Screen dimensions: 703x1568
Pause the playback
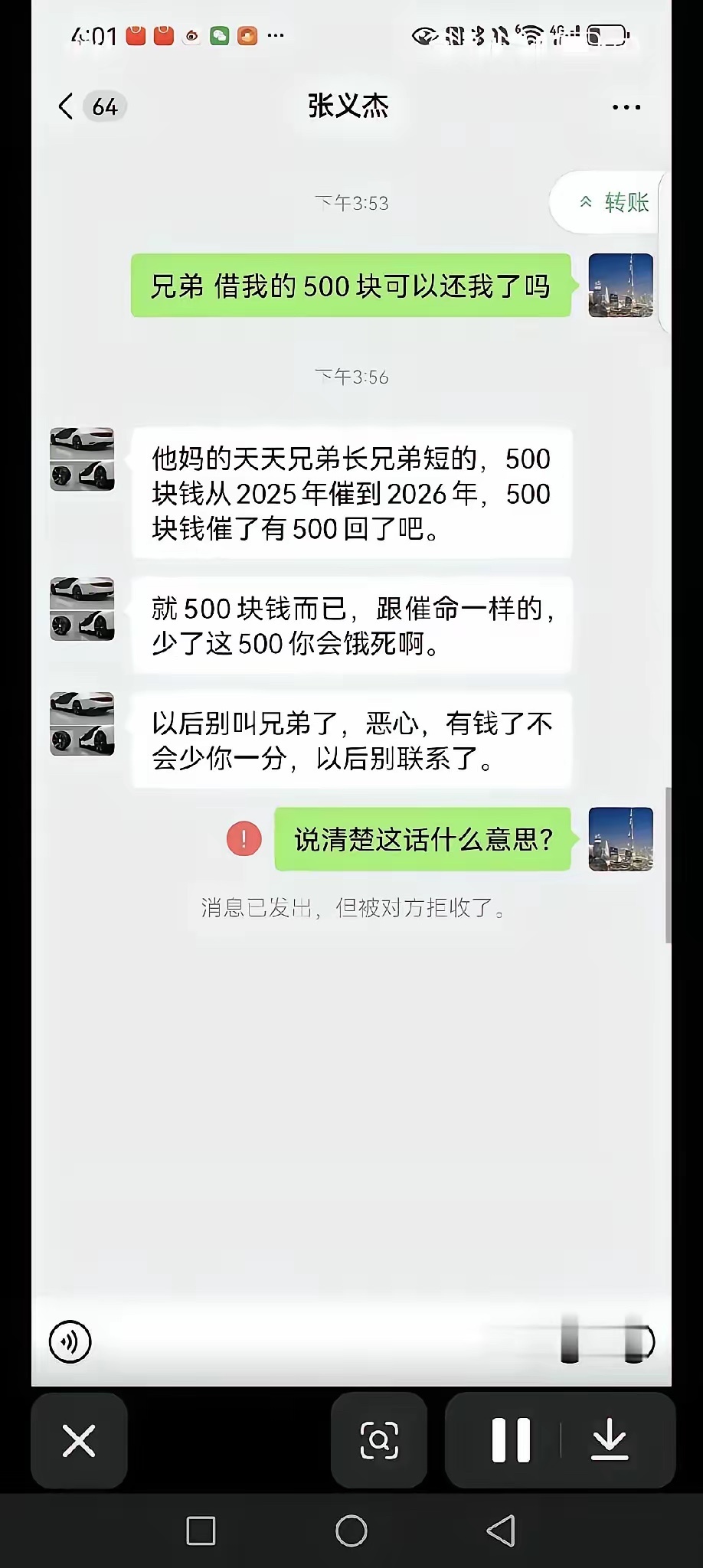(511, 1440)
